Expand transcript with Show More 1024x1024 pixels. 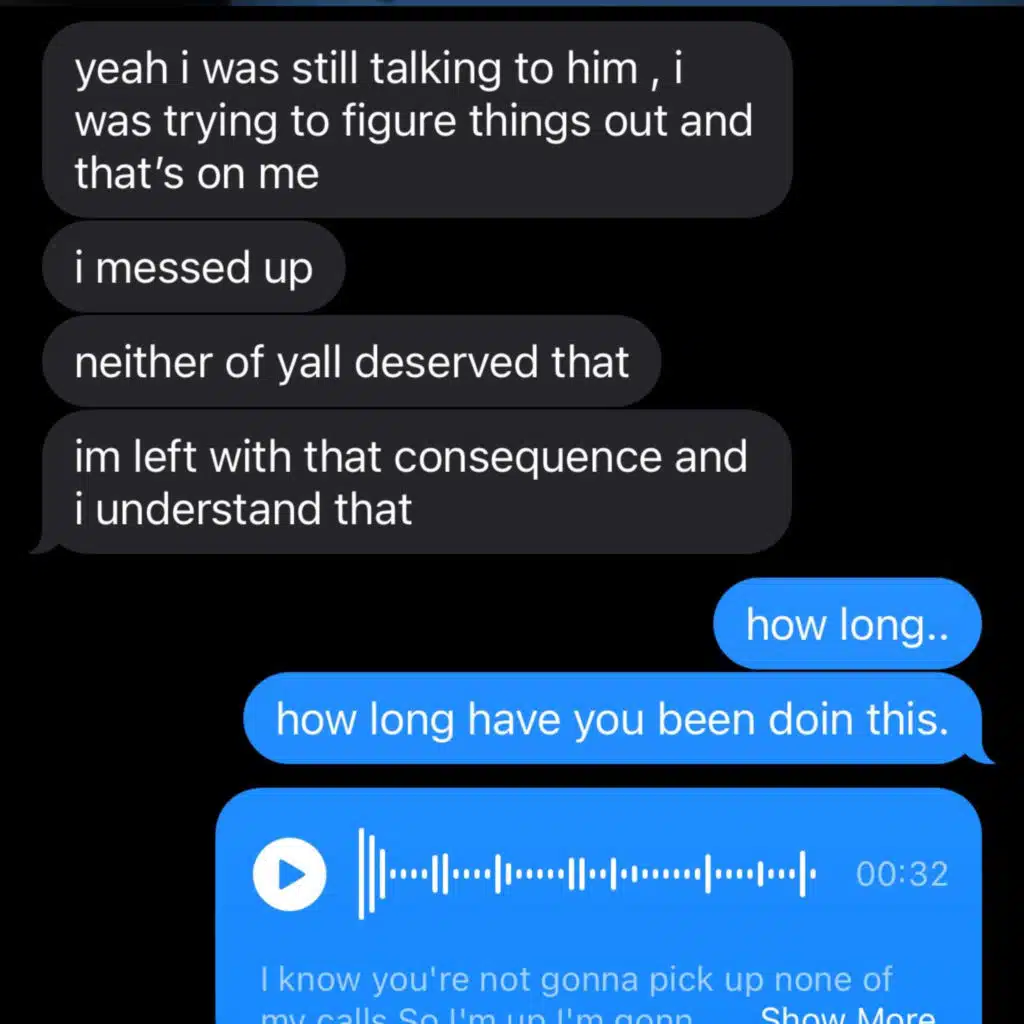(847, 1014)
